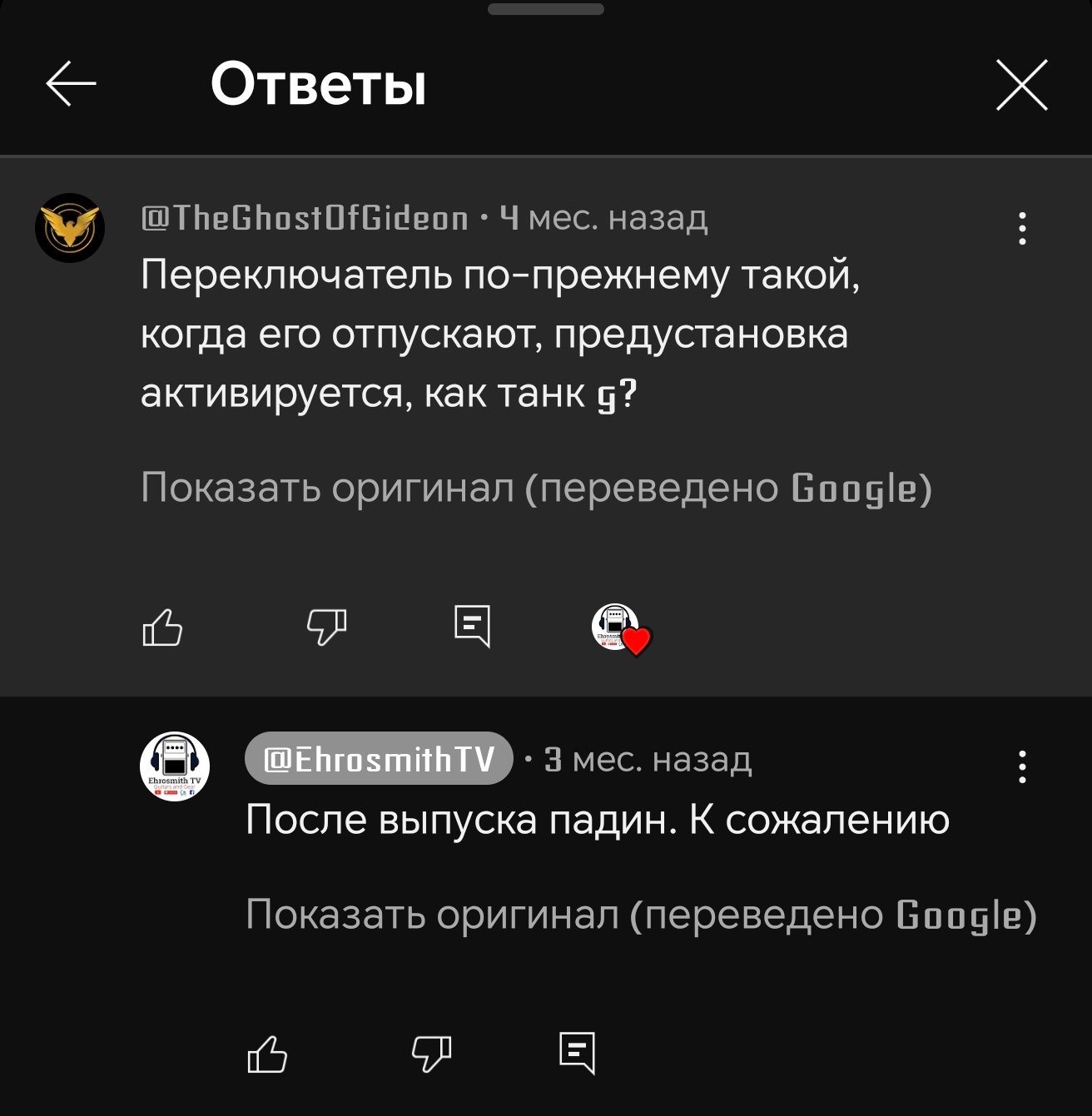
Task: Show original text of TheGhostOfGideon's comment
Action: click(x=535, y=488)
